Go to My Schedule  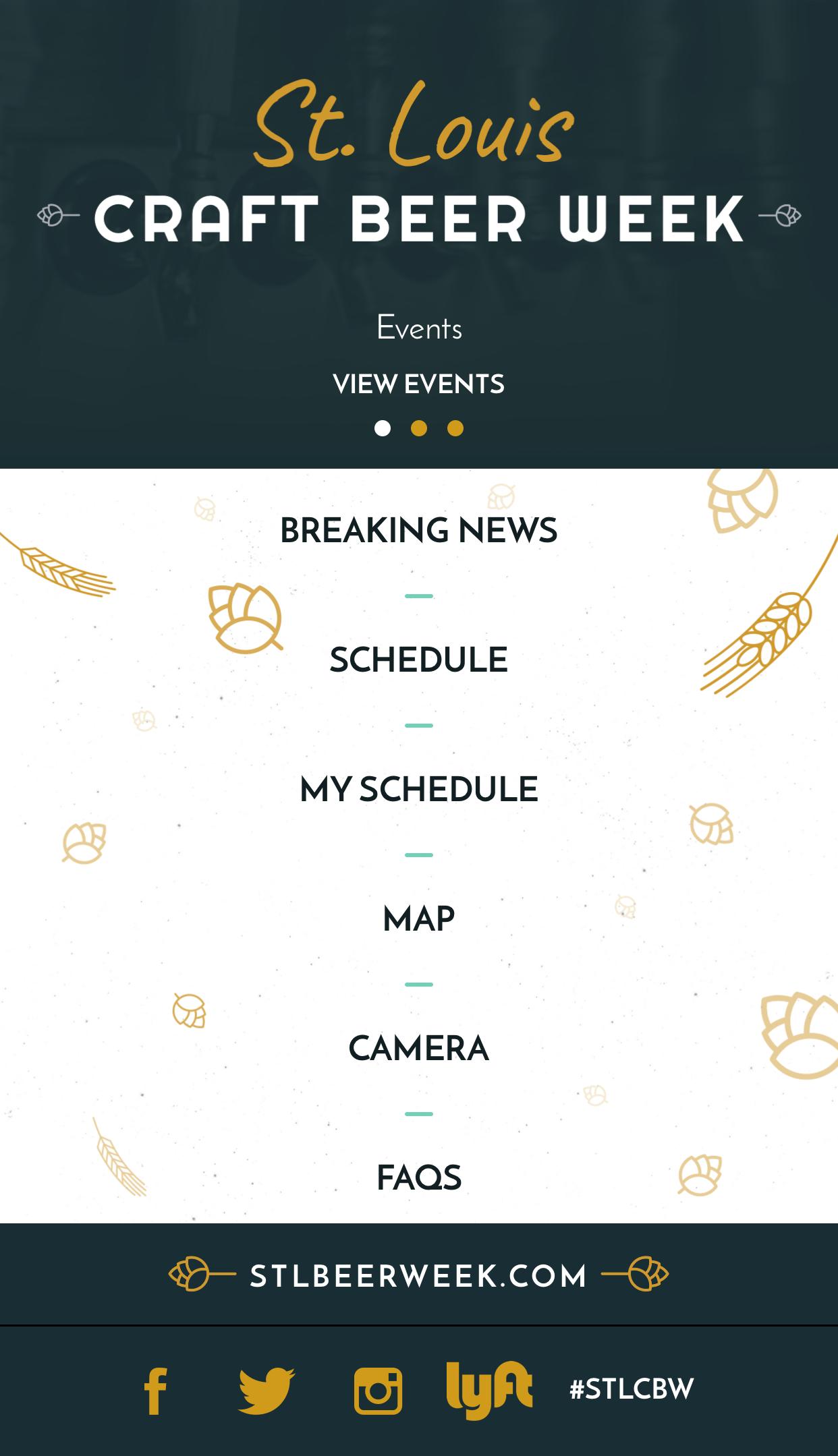pyautogui.click(x=418, y=789)
